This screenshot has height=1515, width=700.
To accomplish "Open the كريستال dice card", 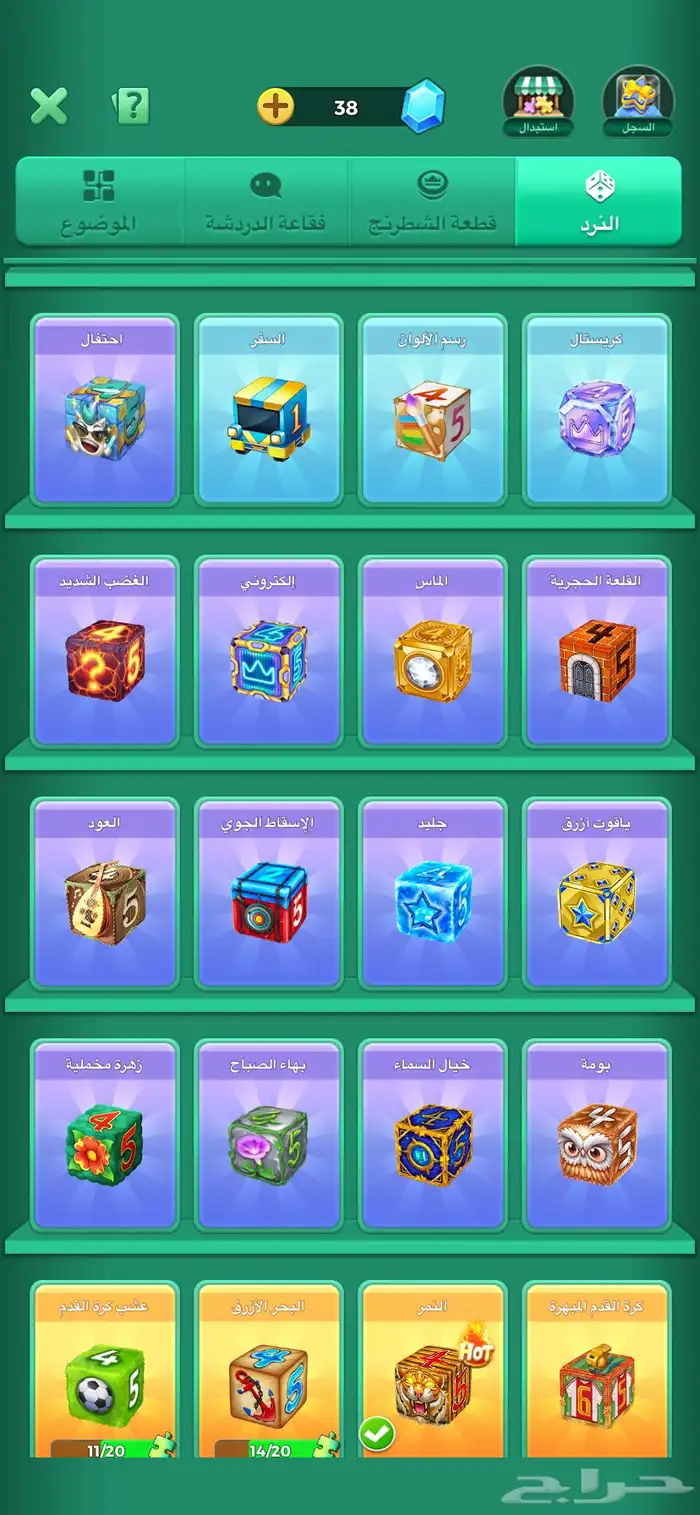I will coord(597,410).
